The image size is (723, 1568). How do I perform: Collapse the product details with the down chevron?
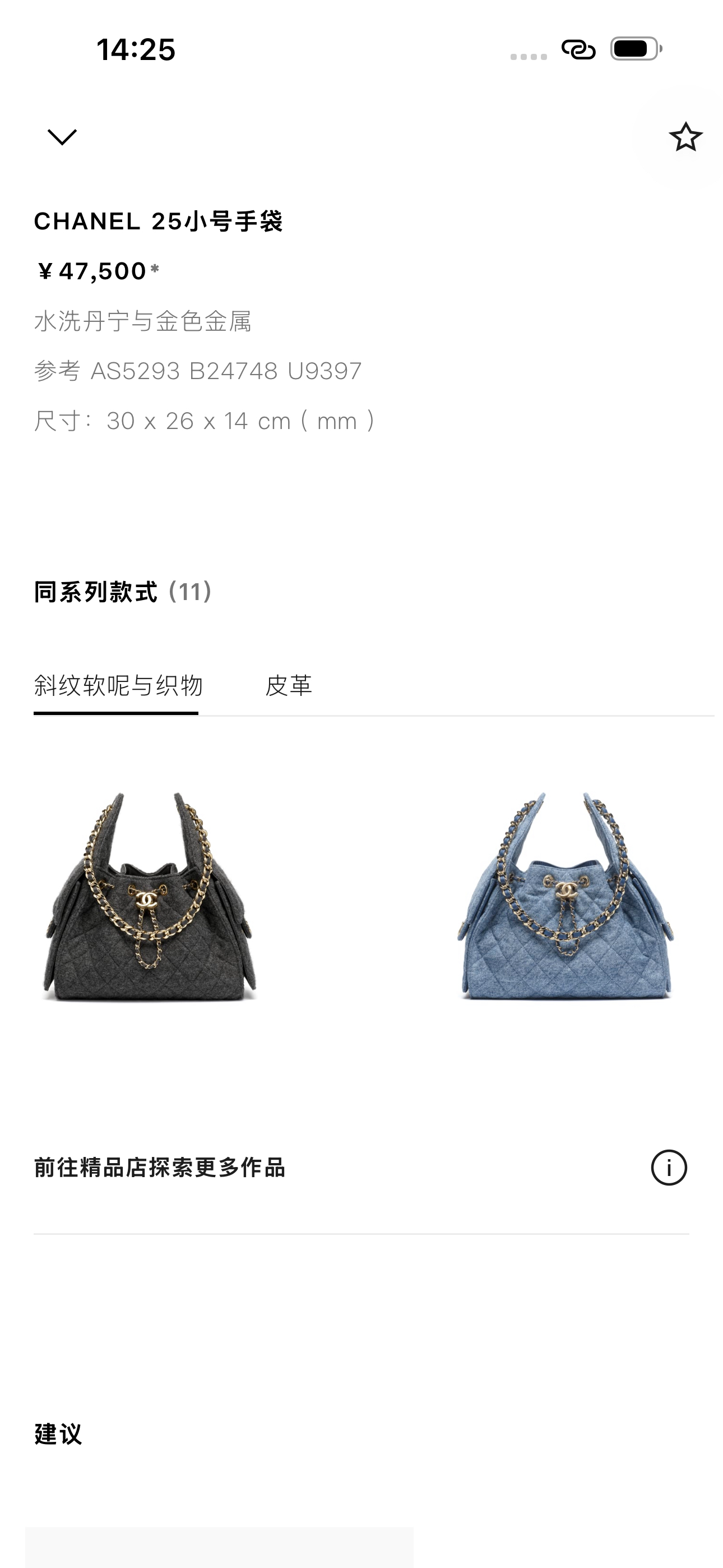pyautogui.click(x=62, y=137)
